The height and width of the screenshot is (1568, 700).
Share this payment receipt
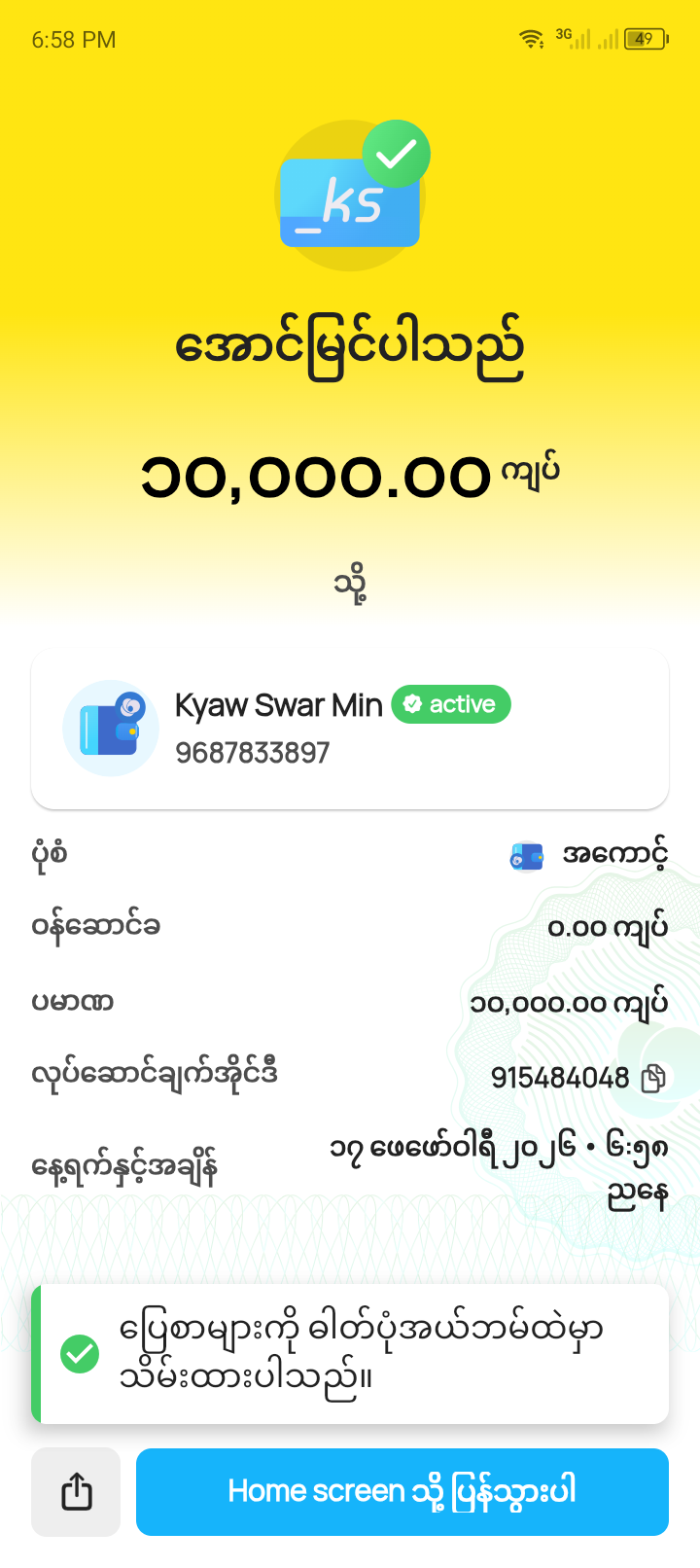point(76,1491)
